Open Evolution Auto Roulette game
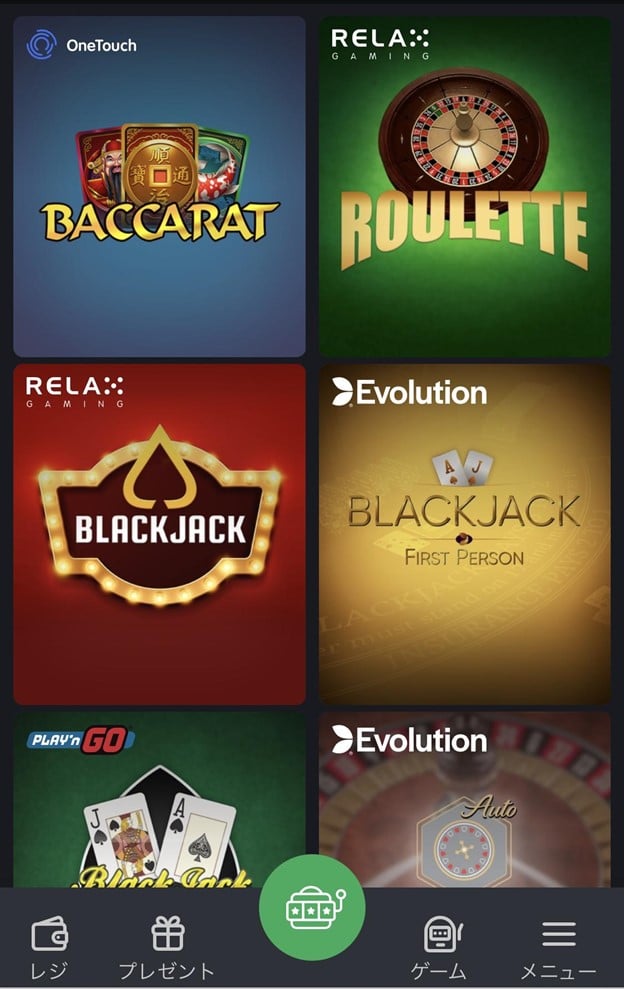624x989 pixels. point(465,800)
